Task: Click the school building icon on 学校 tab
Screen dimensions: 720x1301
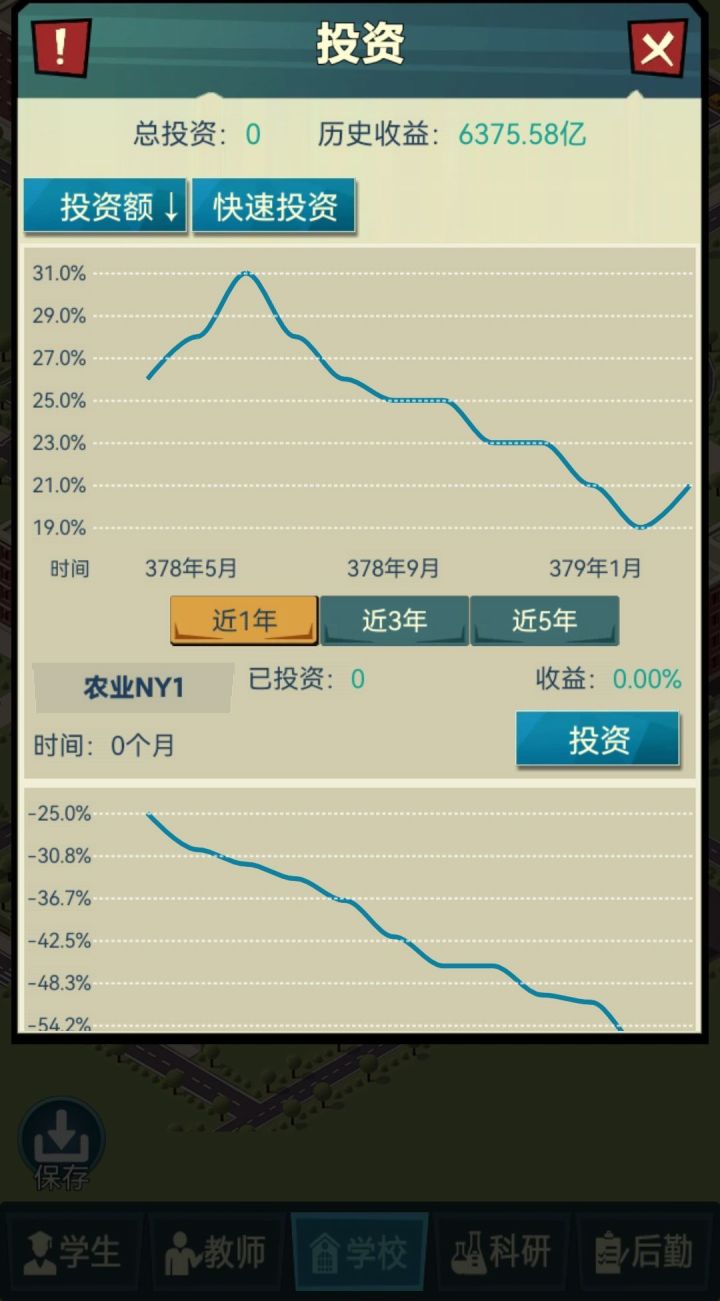Action: [x=327, y=1250]
